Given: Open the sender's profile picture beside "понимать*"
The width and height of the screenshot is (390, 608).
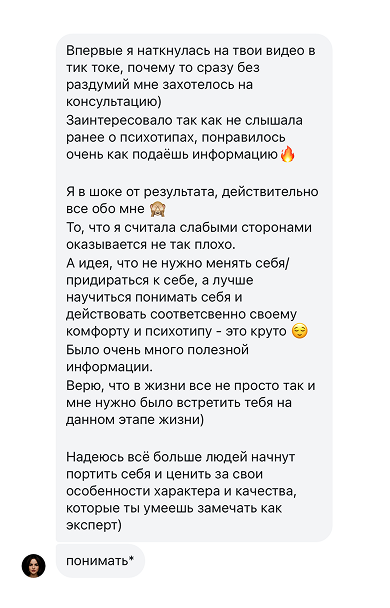Looking at the screenshot, I should point(33,566).
